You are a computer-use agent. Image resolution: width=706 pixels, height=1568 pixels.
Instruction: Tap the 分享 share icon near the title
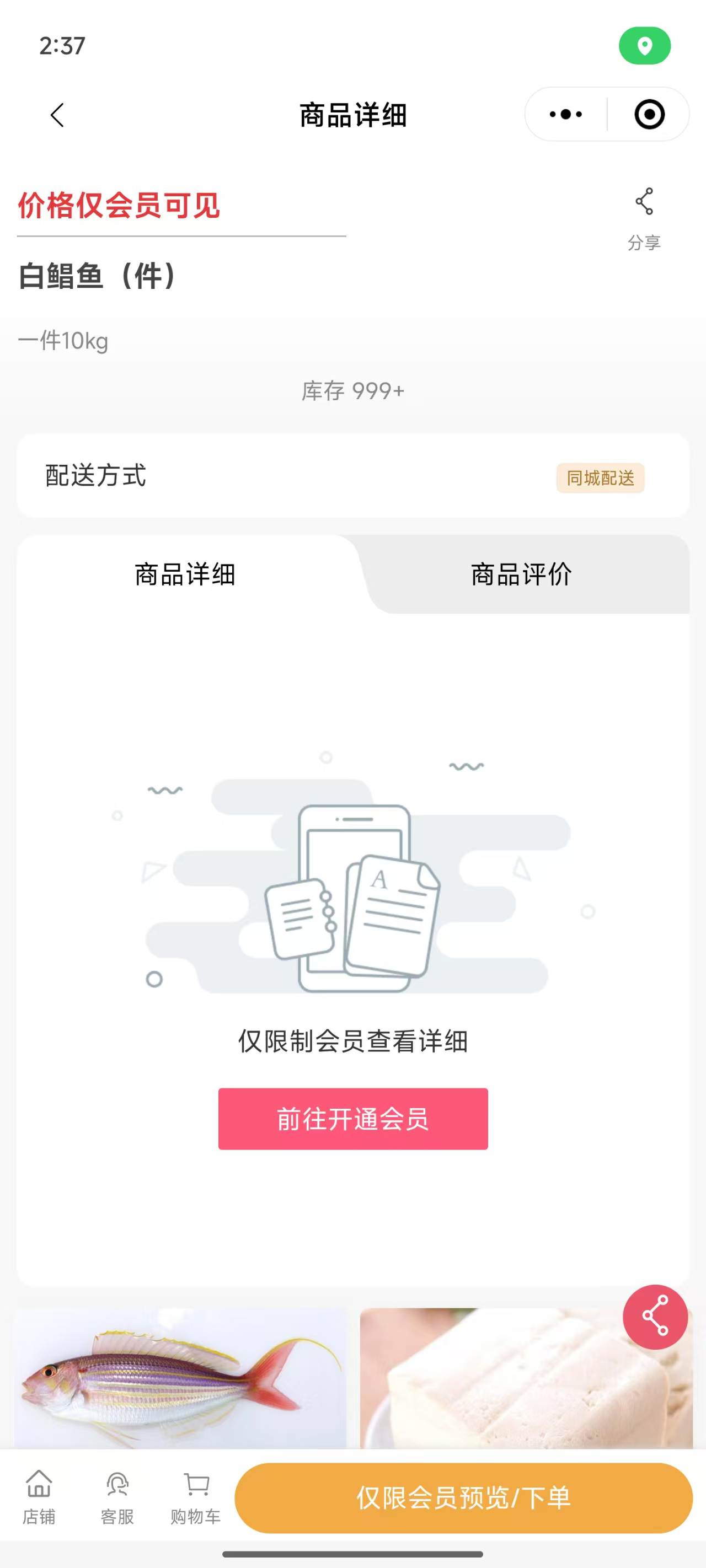(644, 217)
